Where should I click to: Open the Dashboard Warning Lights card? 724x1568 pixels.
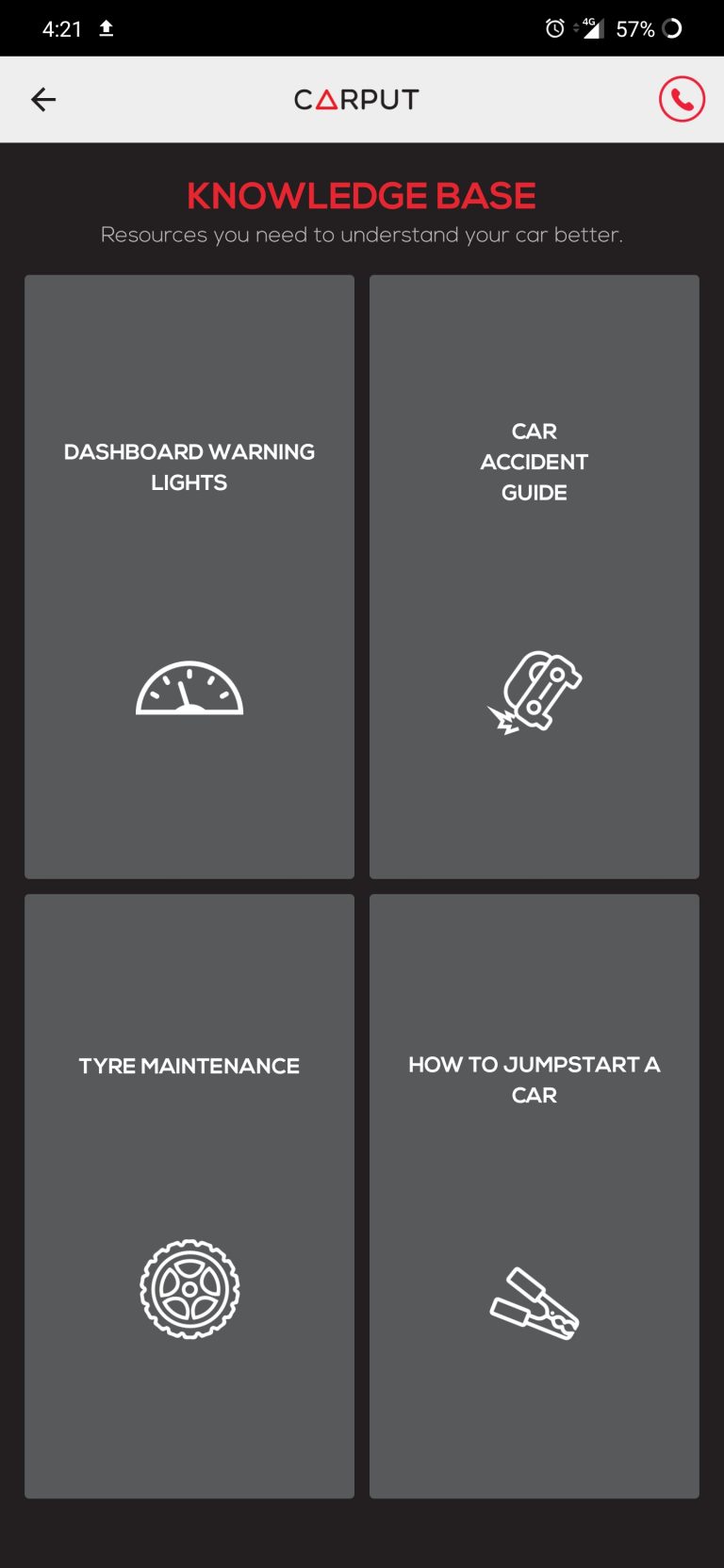coord(189,577)
